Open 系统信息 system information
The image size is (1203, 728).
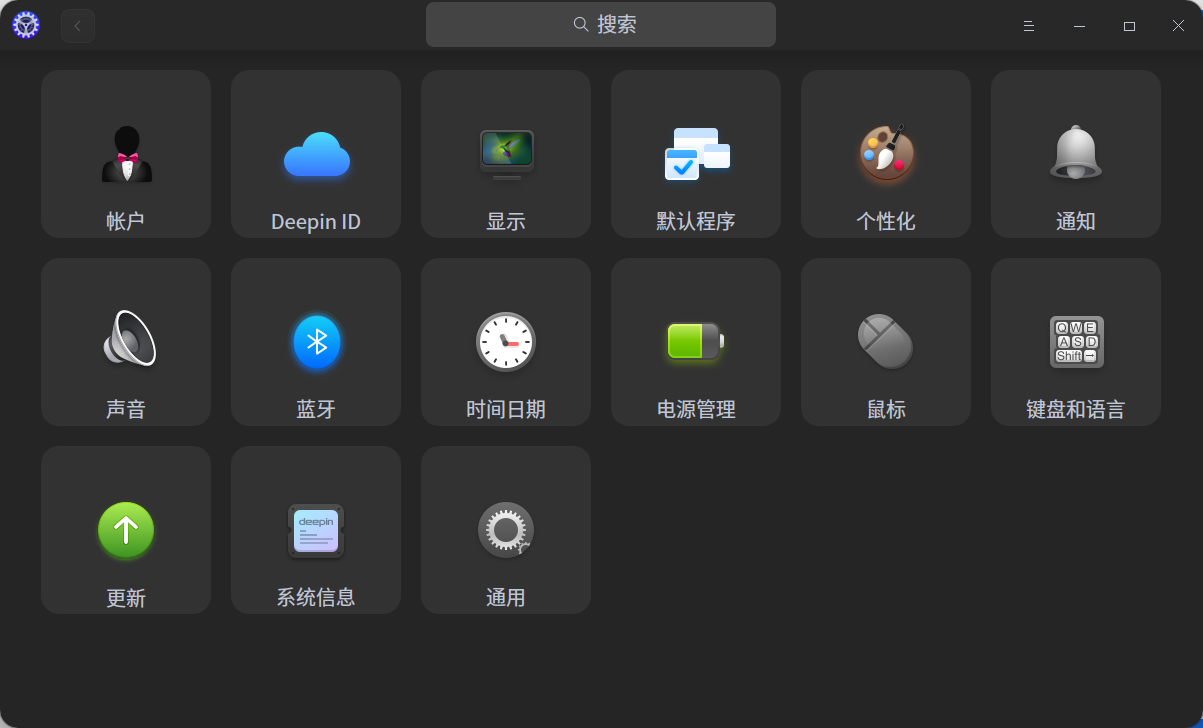click(316, 530)
